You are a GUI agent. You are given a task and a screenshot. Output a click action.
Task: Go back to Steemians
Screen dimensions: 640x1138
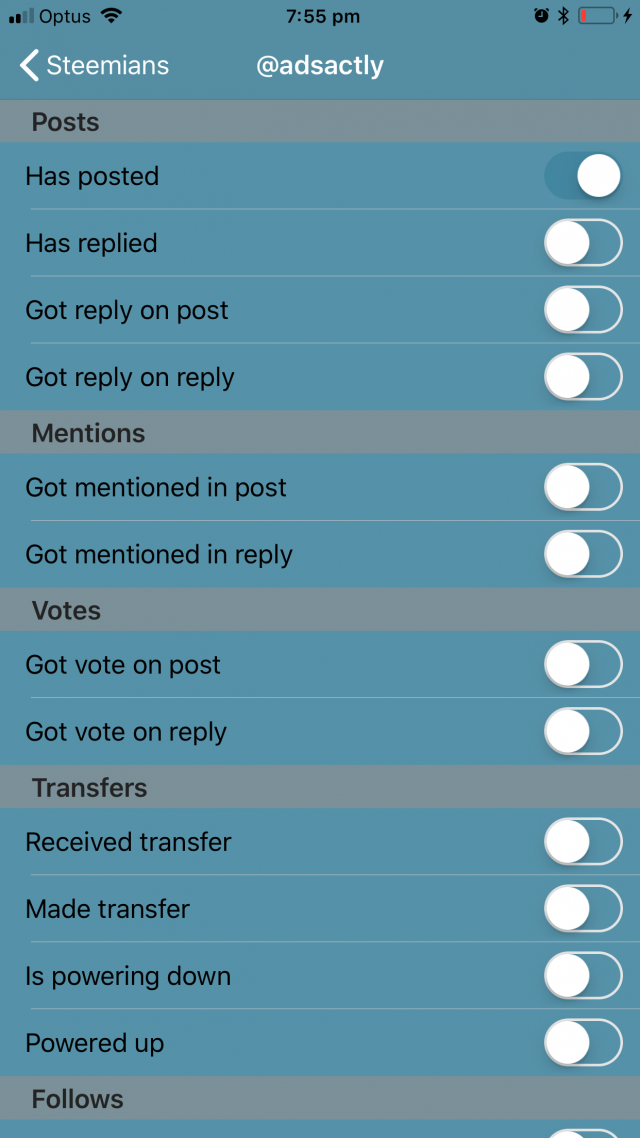point(95,66)
